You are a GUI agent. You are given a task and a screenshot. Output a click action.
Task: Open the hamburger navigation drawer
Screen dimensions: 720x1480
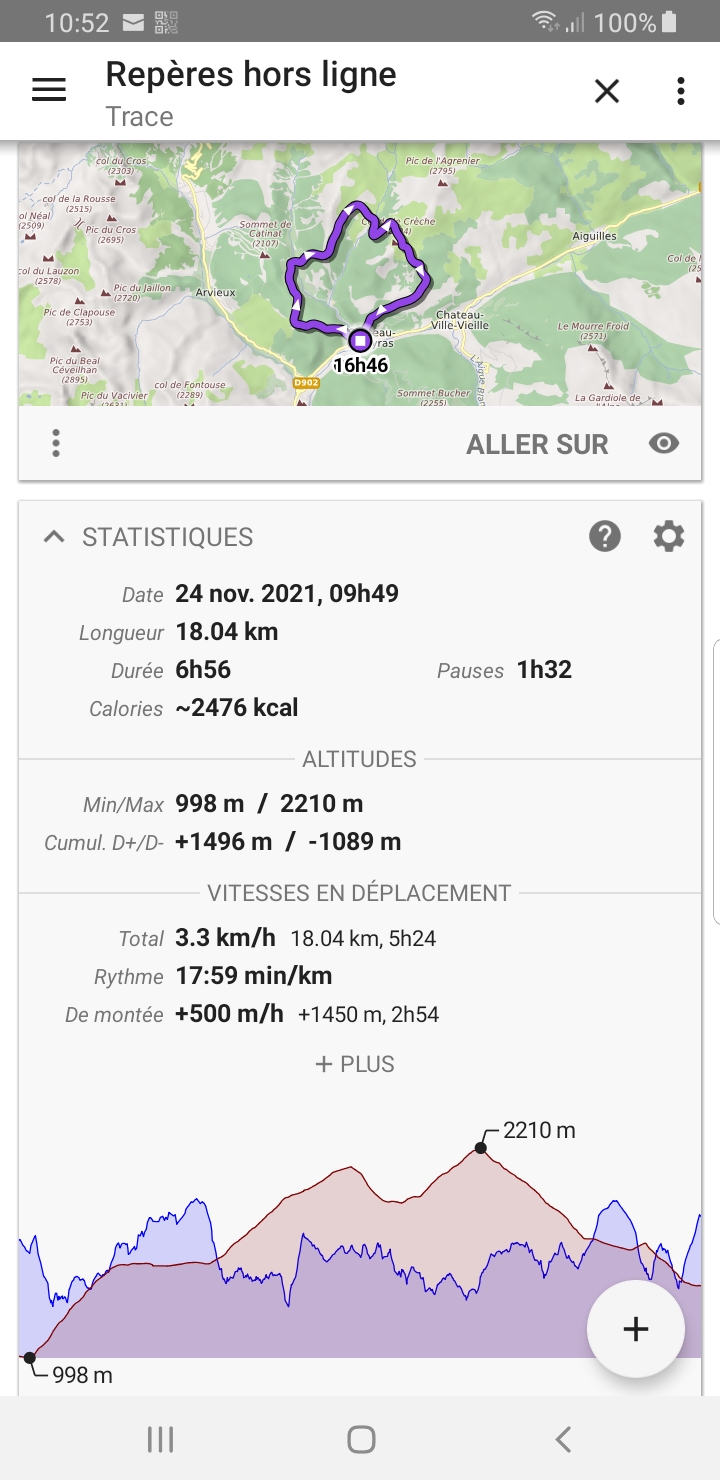point(49,91)
